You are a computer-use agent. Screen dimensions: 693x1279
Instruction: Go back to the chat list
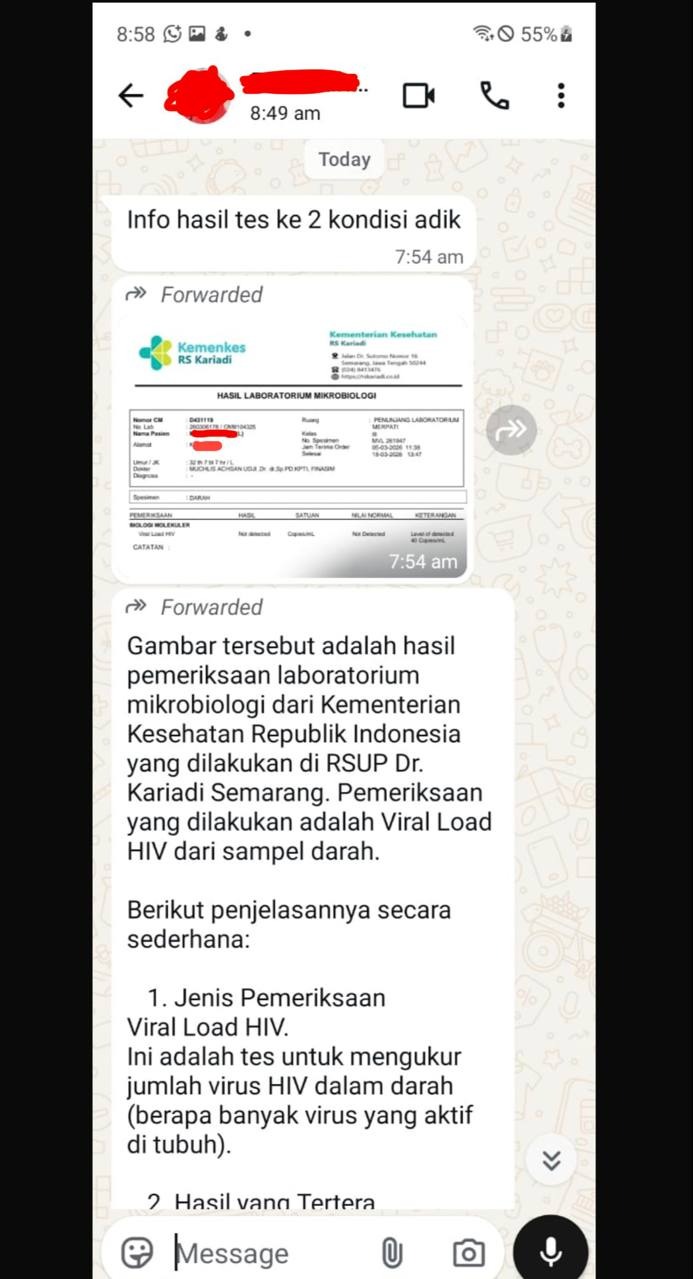click(131, 95)
